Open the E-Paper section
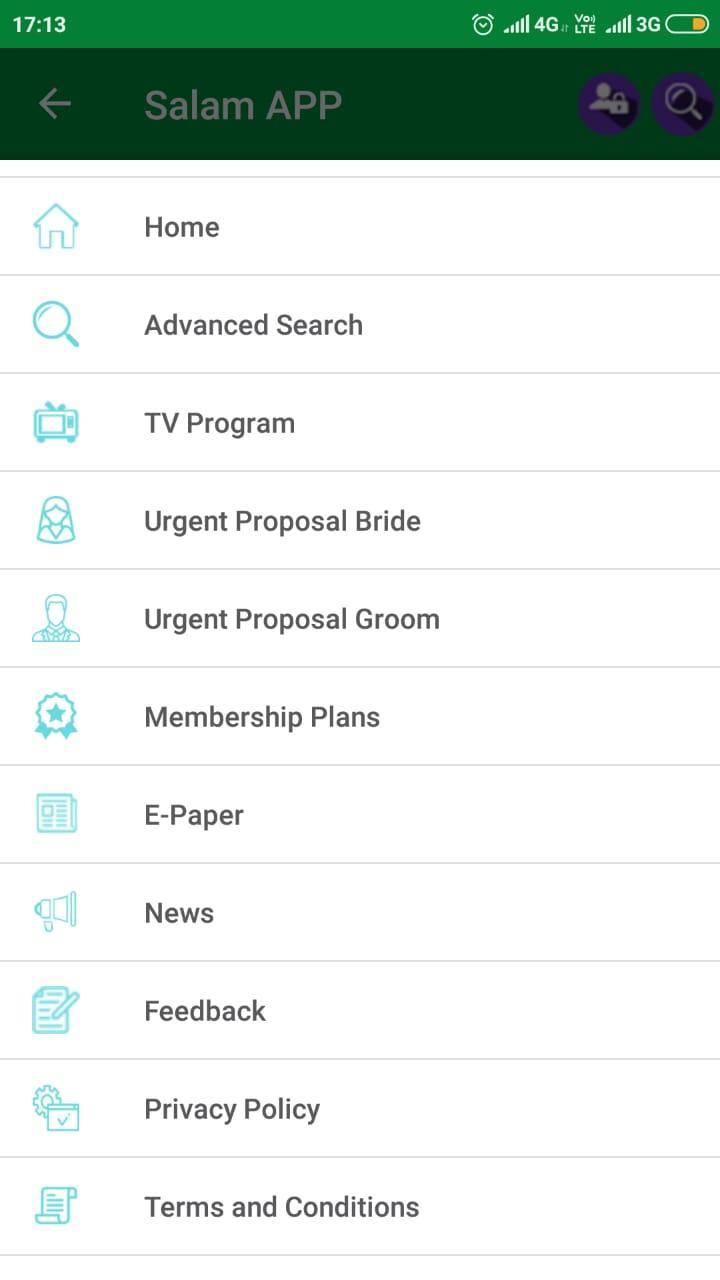This screenshot has height=1280, width=720. point(360,815)
